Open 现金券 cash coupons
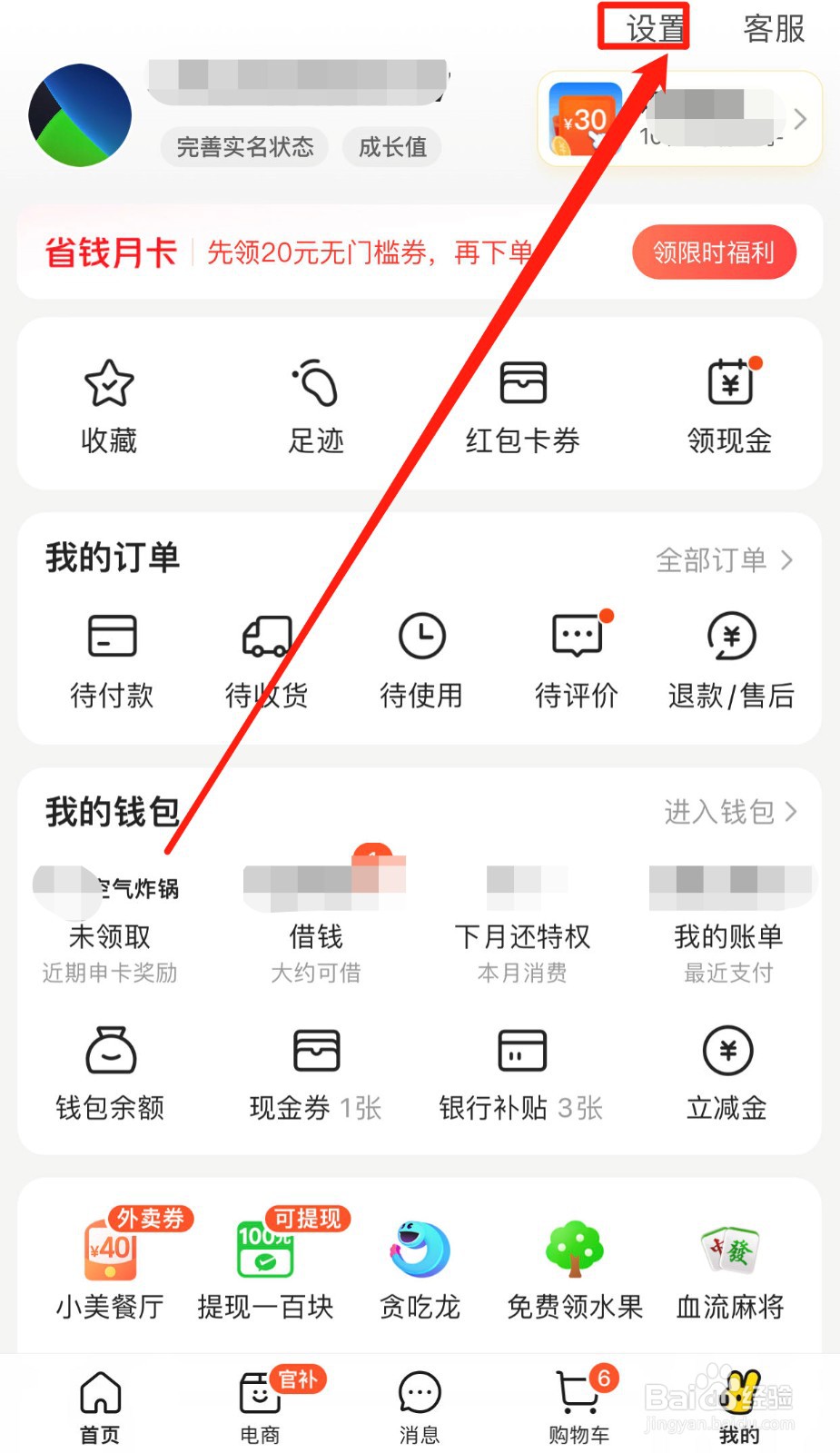840x1453 pixels. click(315, 1072)
